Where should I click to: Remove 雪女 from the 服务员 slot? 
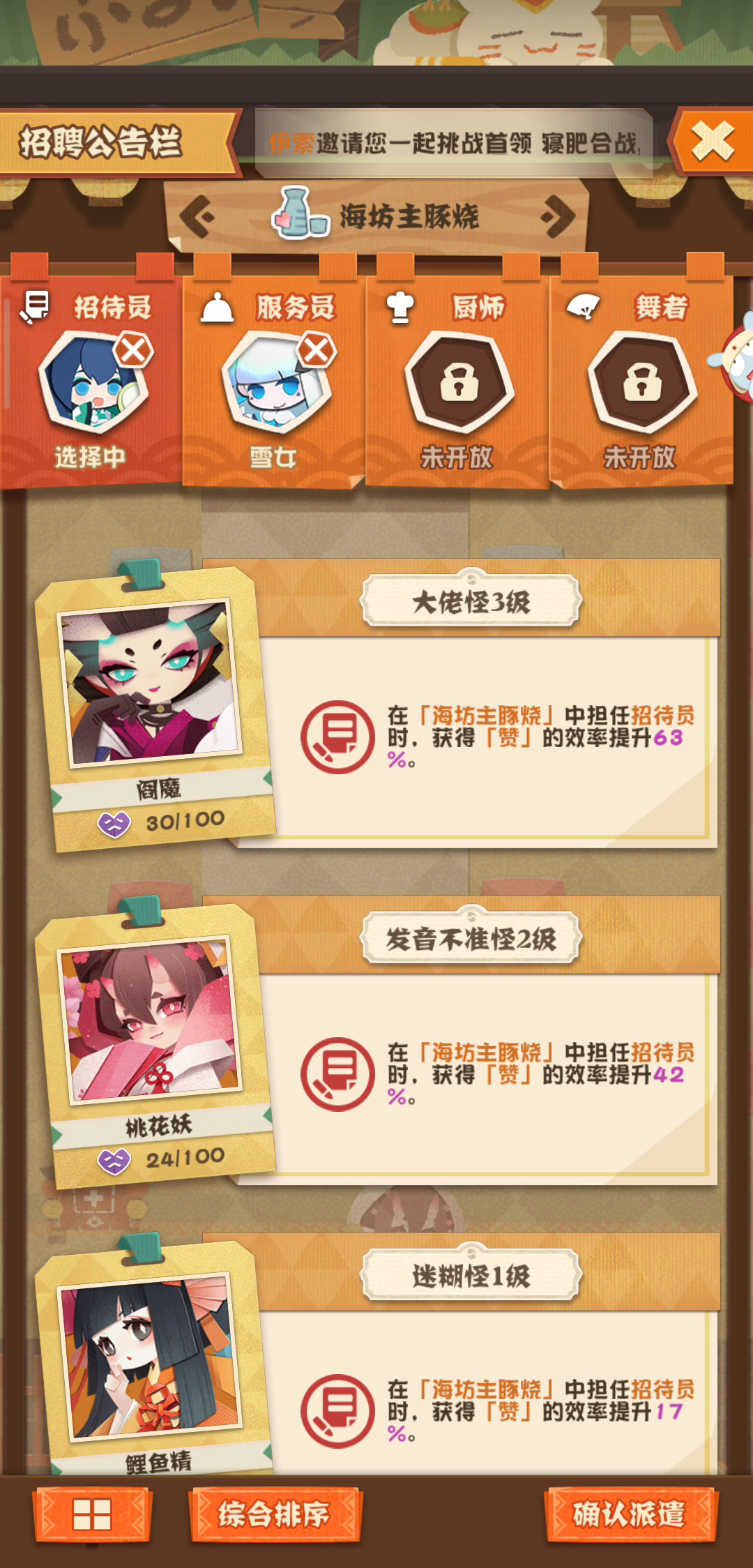317,349
